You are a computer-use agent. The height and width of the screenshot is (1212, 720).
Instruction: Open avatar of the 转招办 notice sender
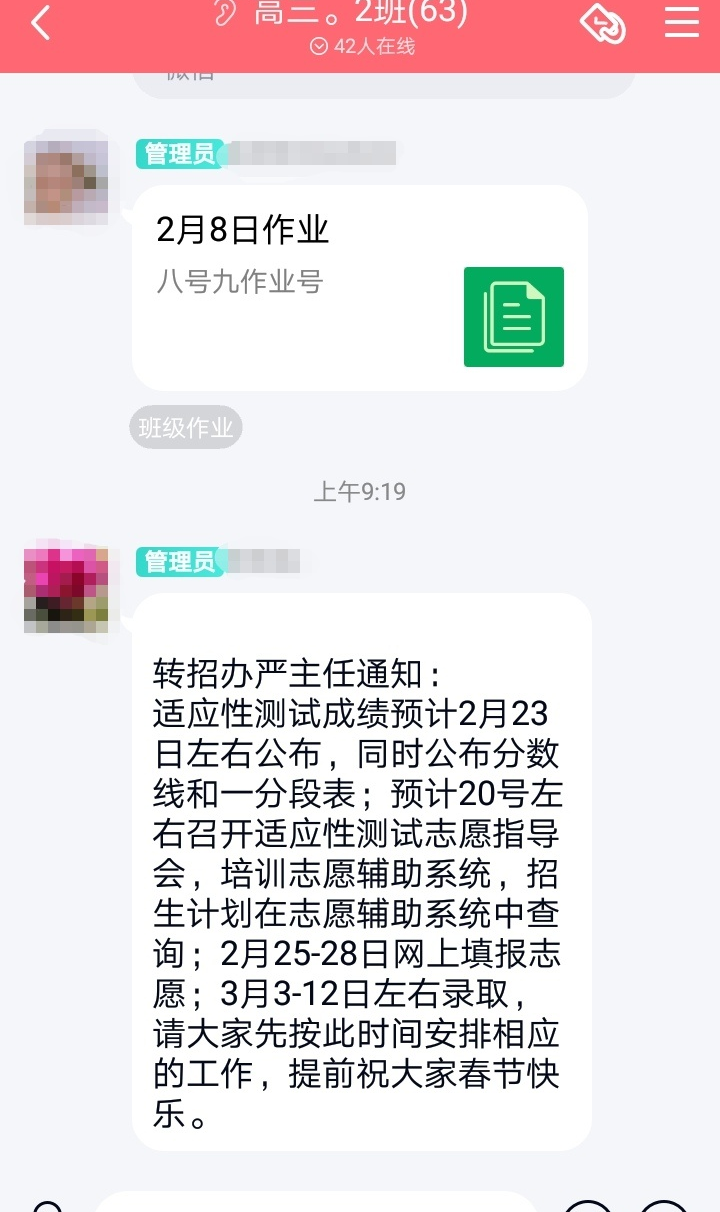click(66, 590)
